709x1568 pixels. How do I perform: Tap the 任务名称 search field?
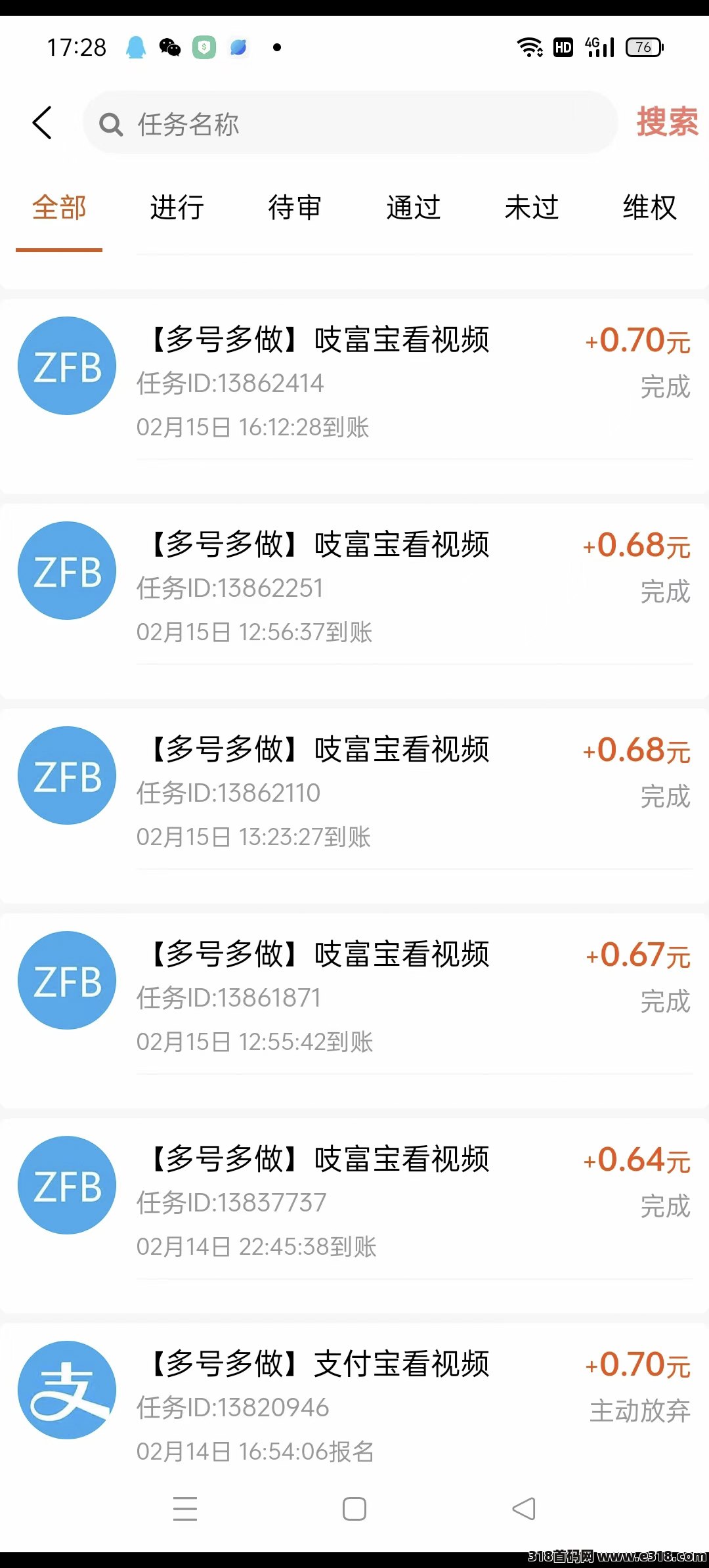(x=350, y=123)
